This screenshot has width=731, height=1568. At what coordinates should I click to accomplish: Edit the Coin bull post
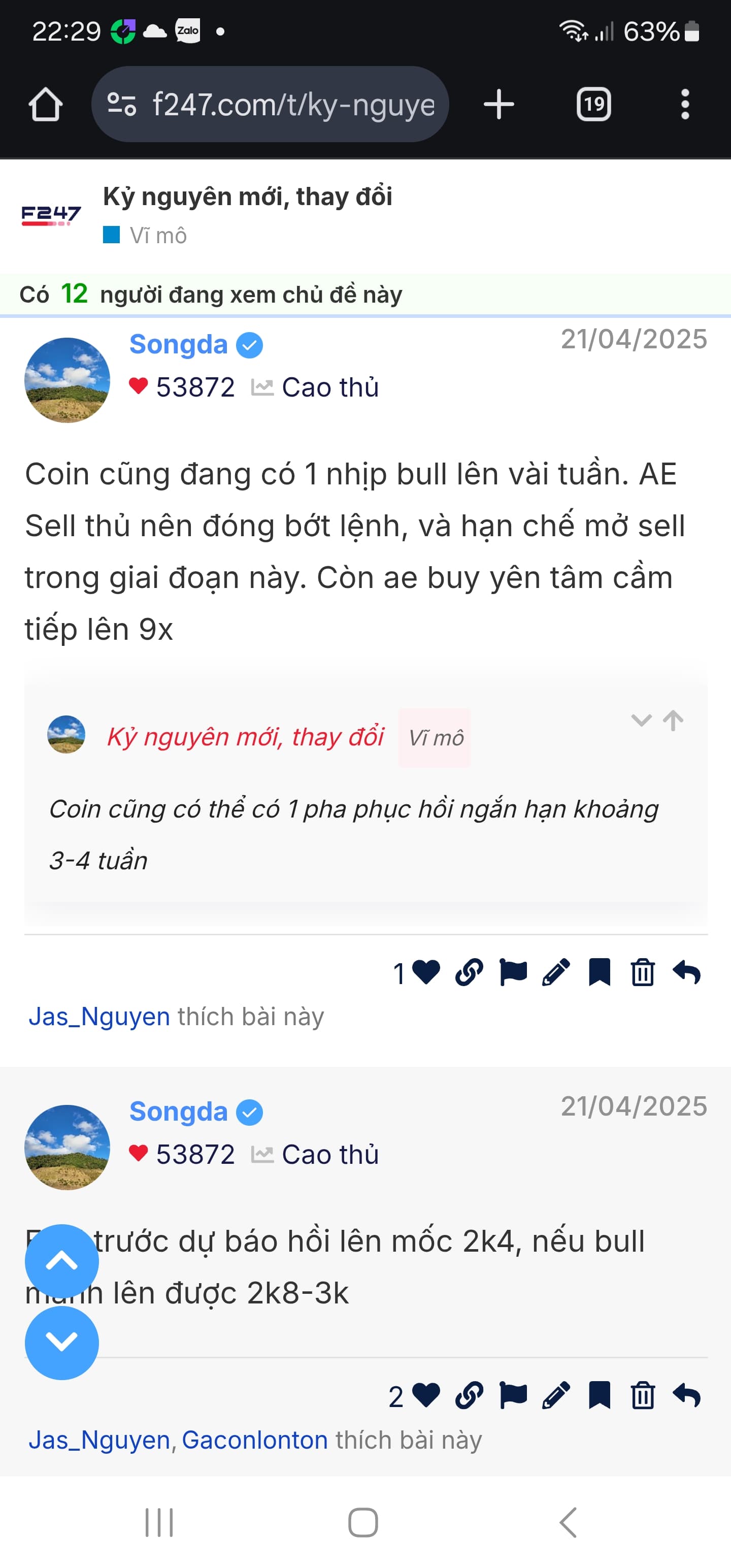556,972
